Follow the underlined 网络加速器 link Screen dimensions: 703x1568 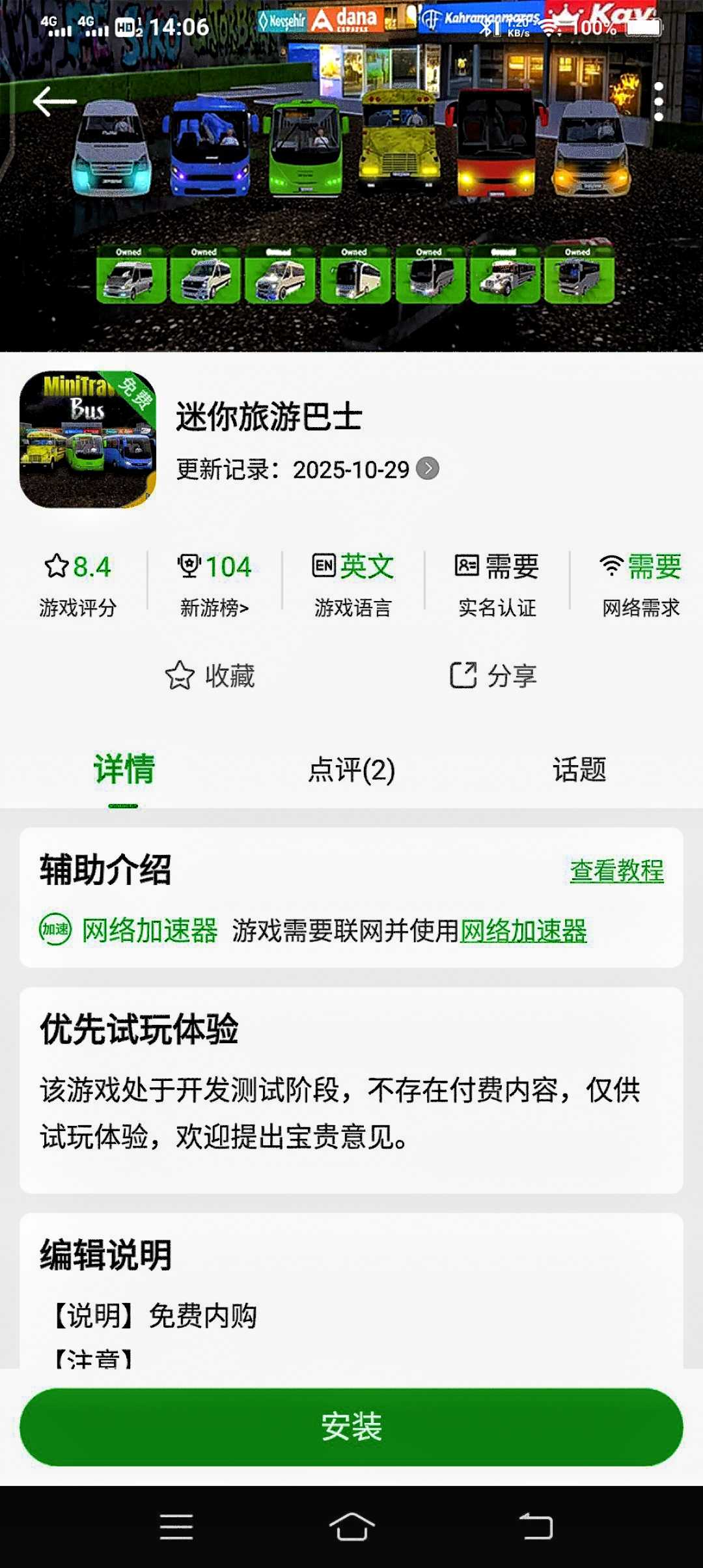pyautogui.click(x=523, y=931)
